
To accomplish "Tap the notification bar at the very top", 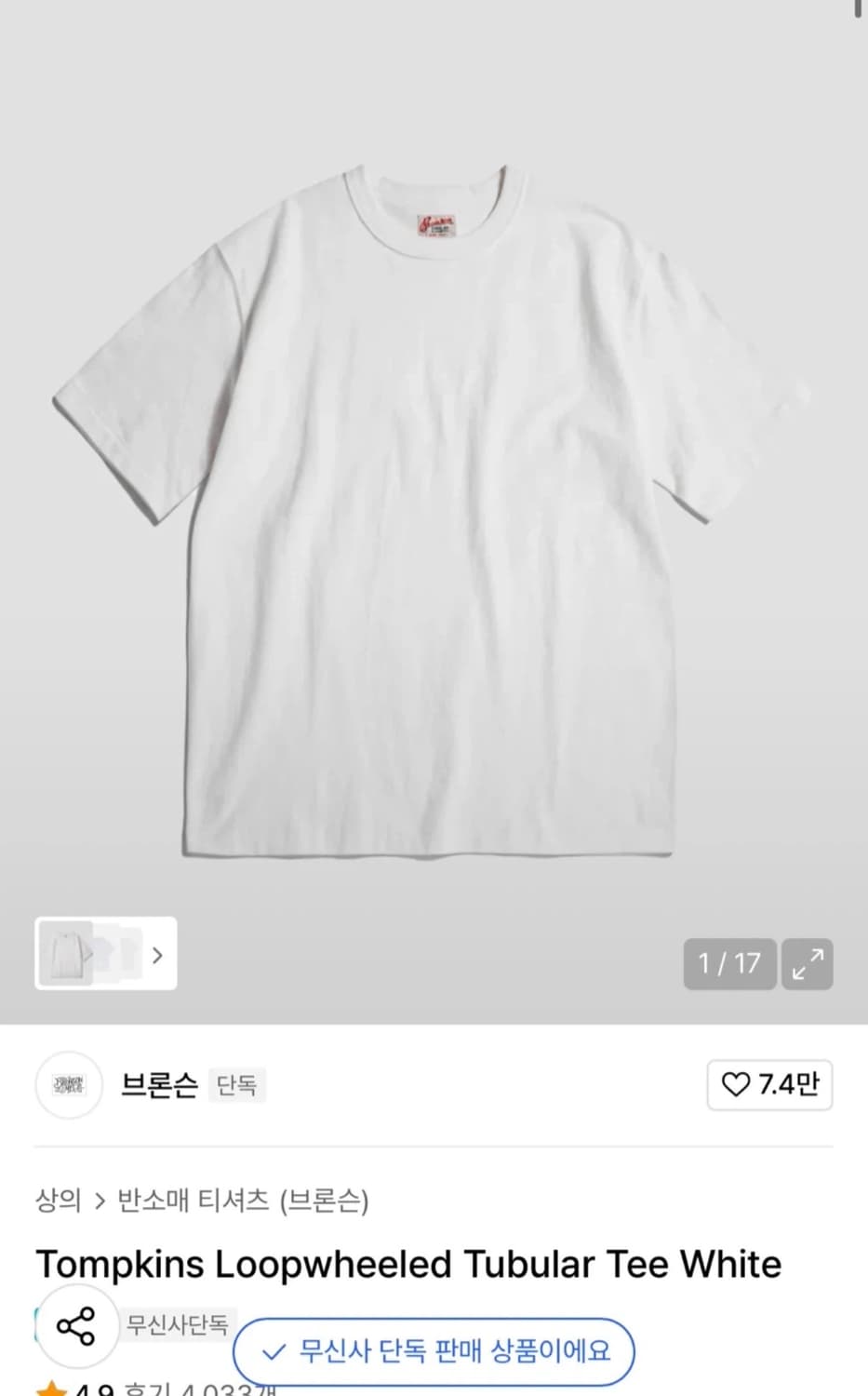I will pos(434,7).
